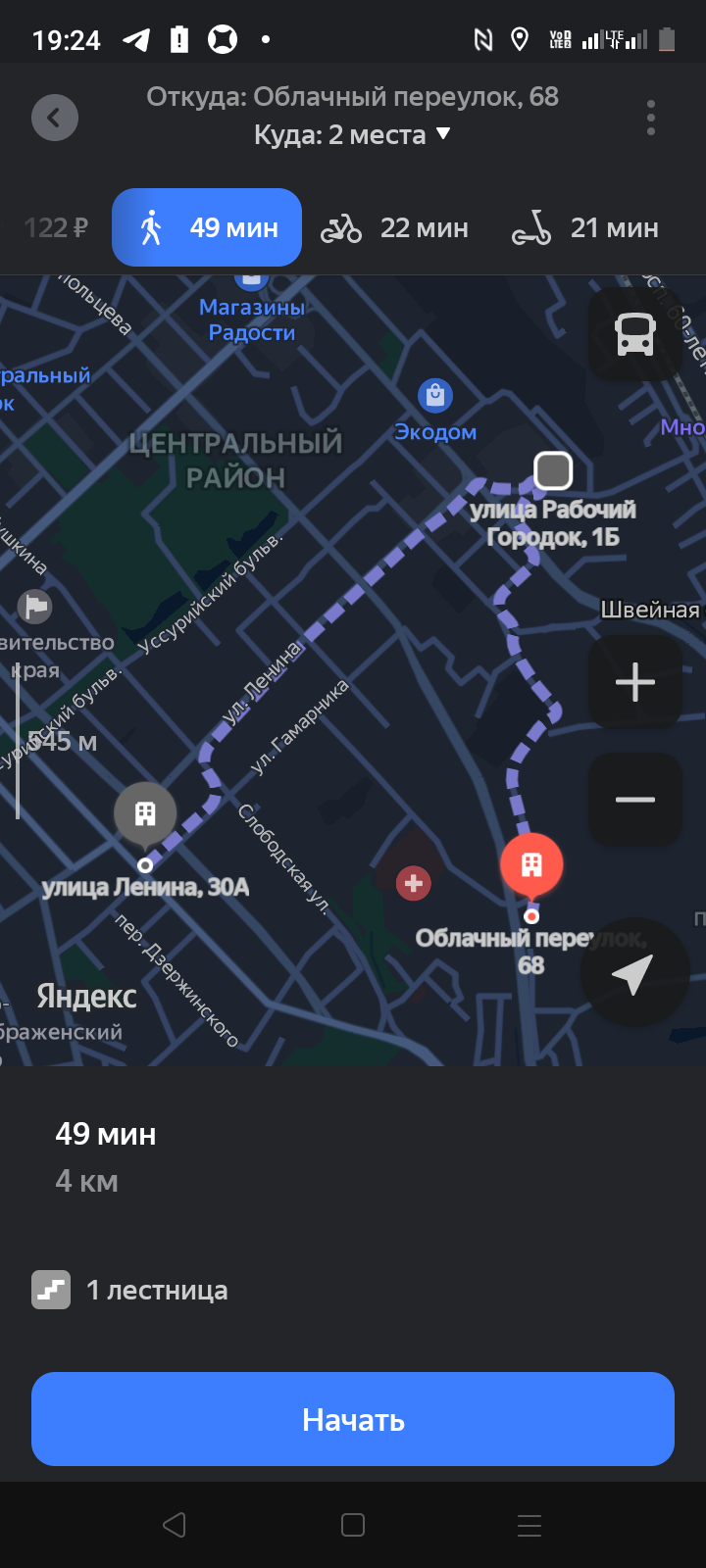Zoom in on the map

pyautogui.click(x=635, y=682)
